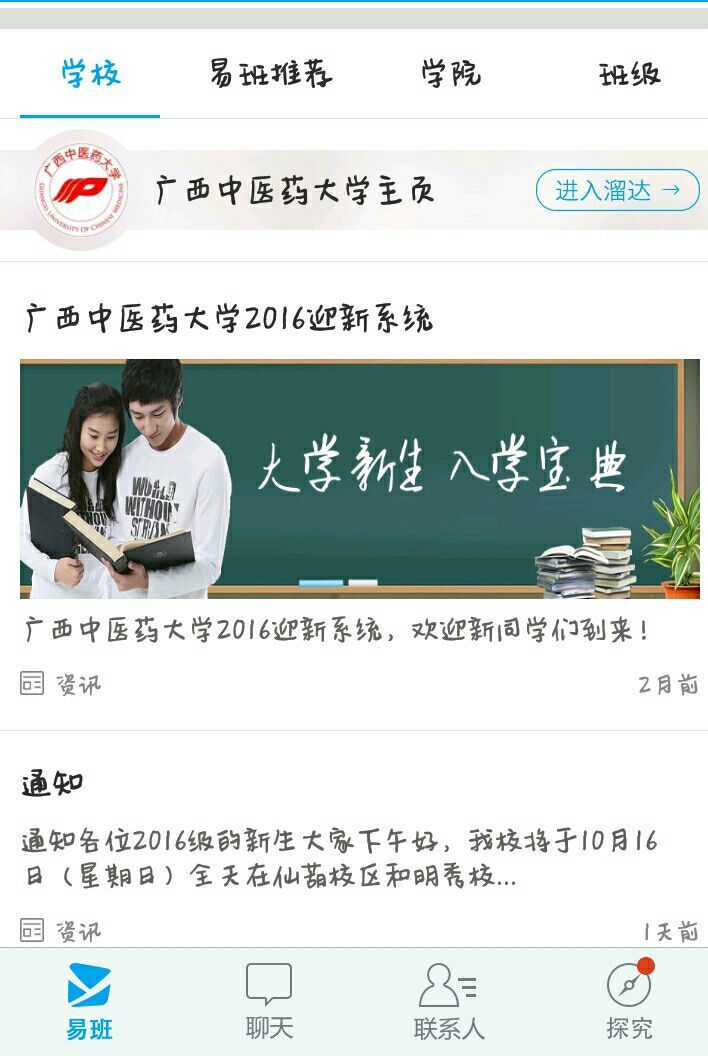Select the 学校 tab
Viewport: 708px width, 1056px height.
pos(90,74)
